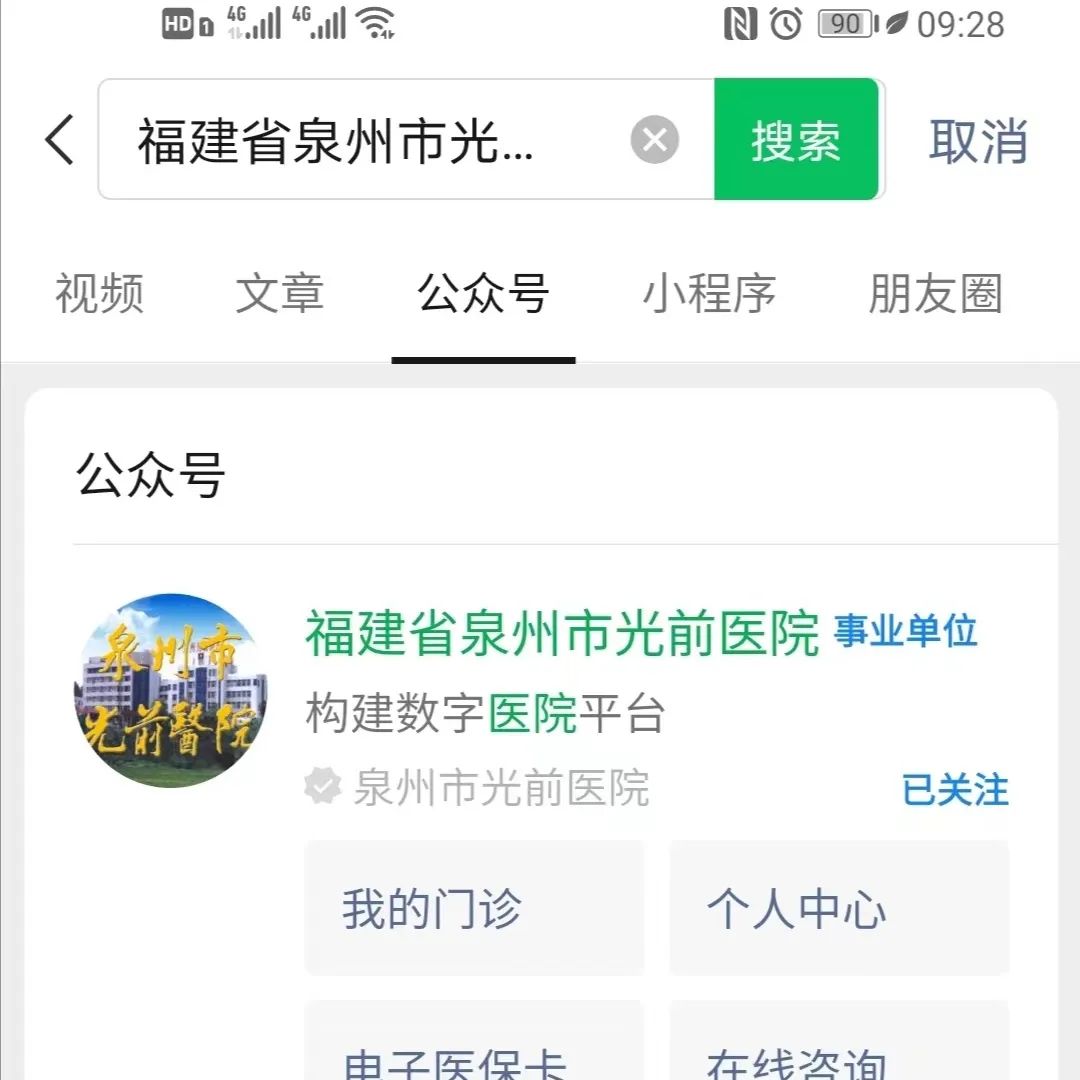Clear the search text
Screen dimensions: 1080x1080
coord(655,140)
